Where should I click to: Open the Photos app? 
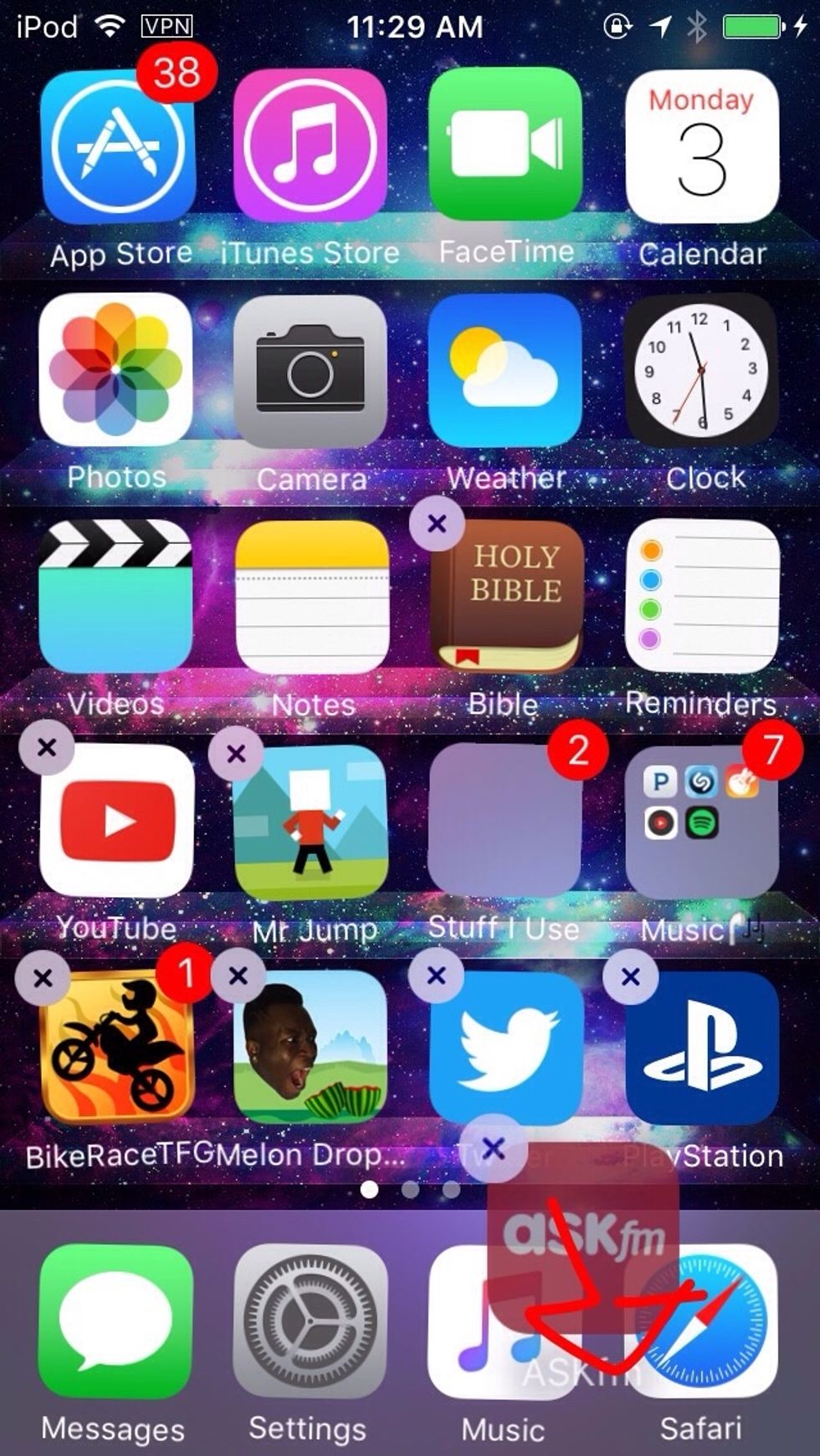tap(115, 370)
